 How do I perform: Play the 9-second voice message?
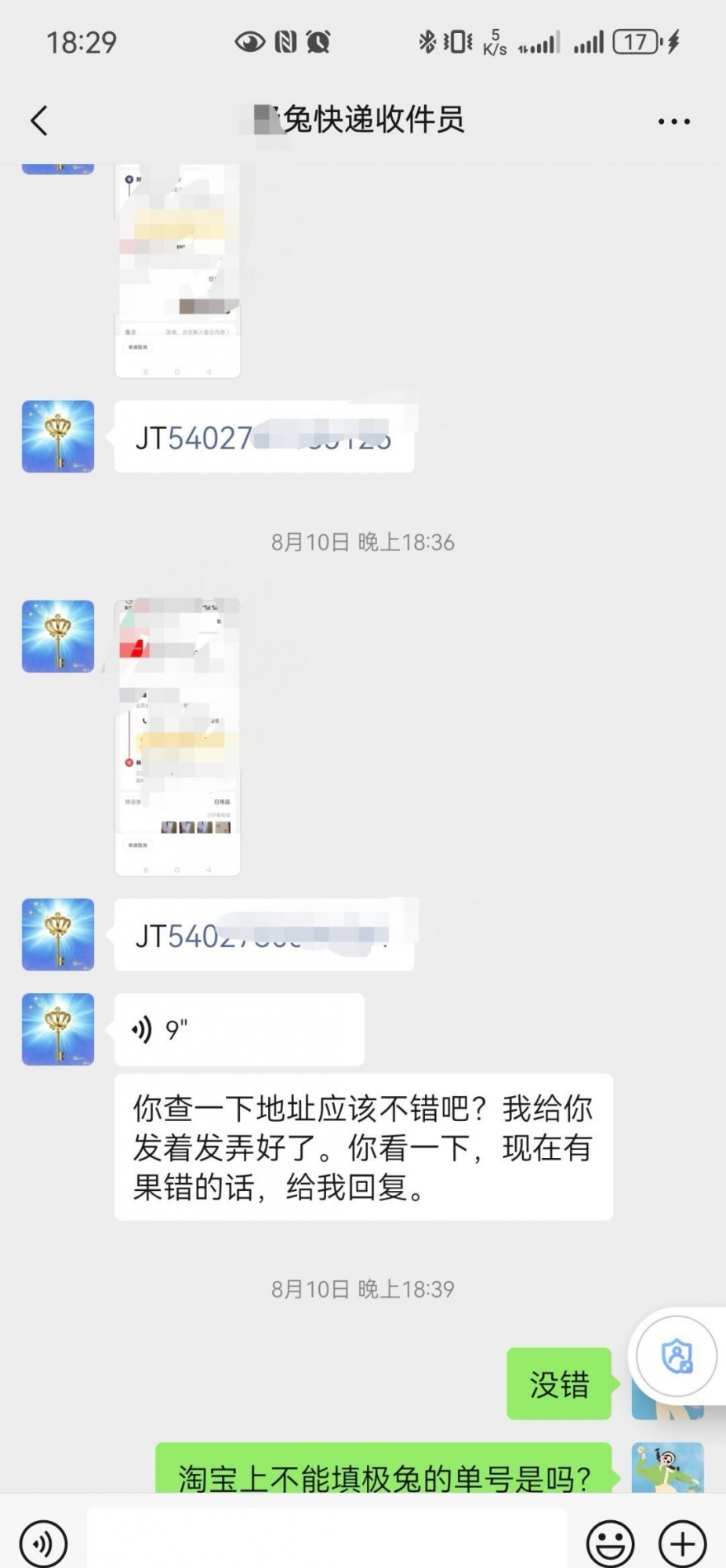(x=238, y=1029)
